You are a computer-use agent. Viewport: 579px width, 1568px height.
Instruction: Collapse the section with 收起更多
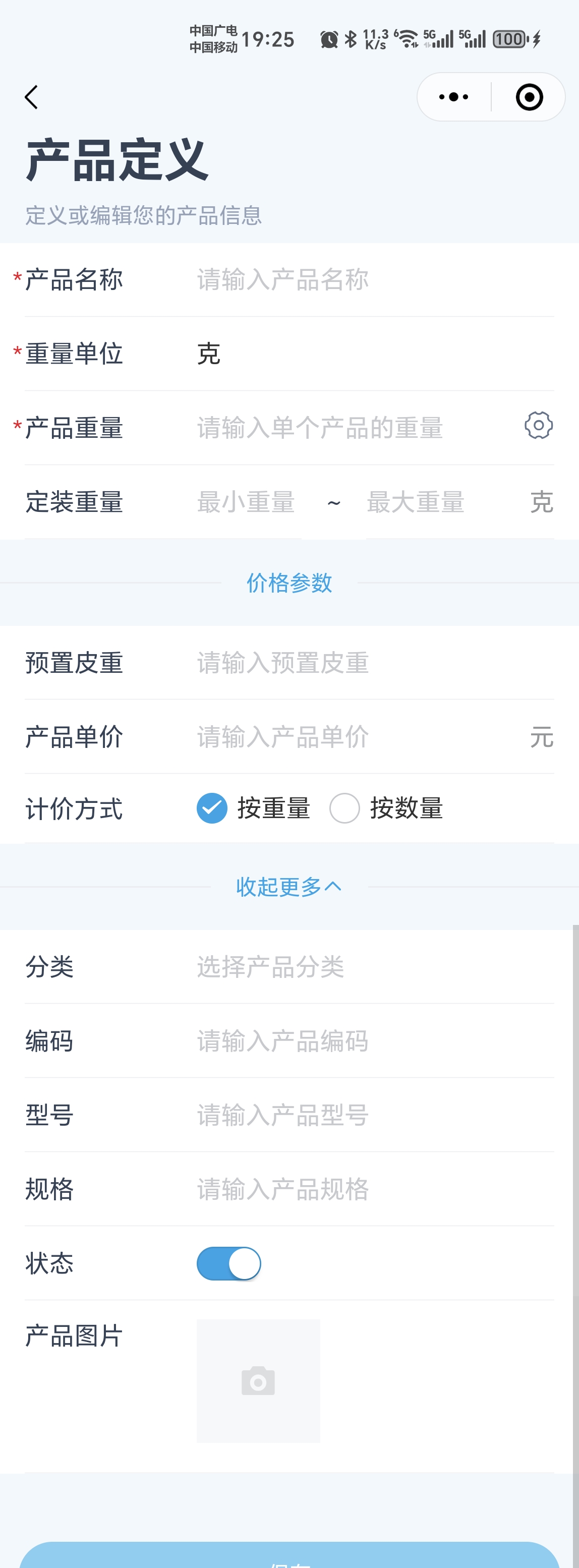click(288, 887)
